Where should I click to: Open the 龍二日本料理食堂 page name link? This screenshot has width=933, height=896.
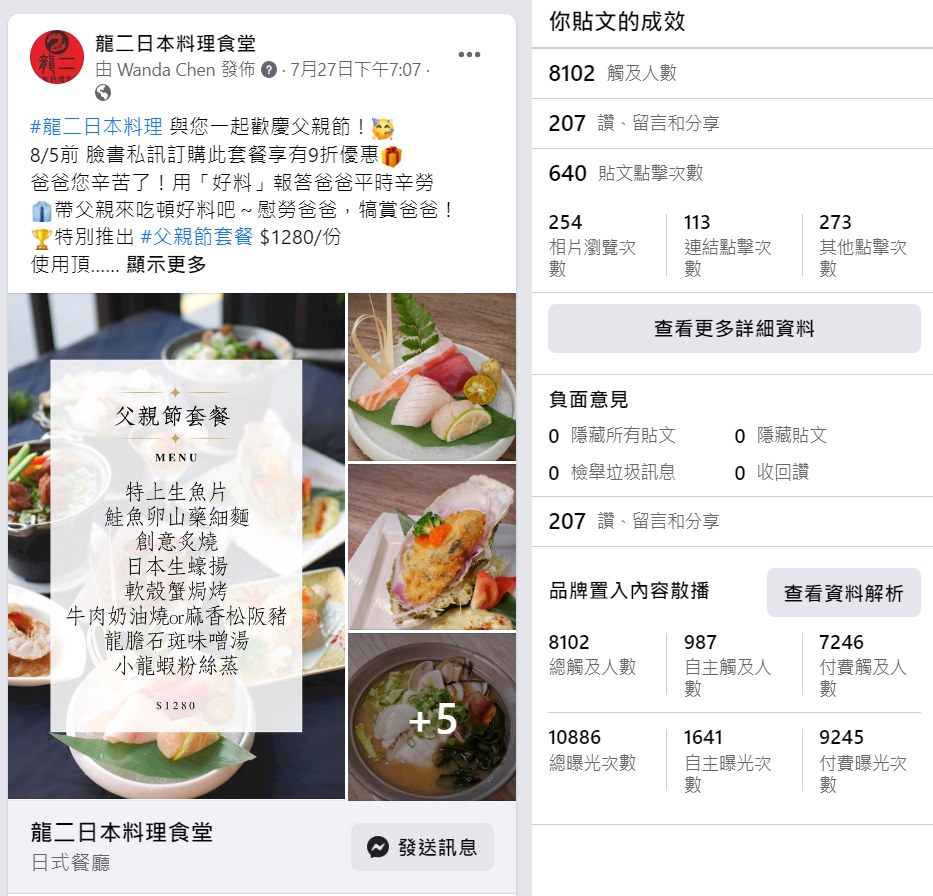click(175, 43)
